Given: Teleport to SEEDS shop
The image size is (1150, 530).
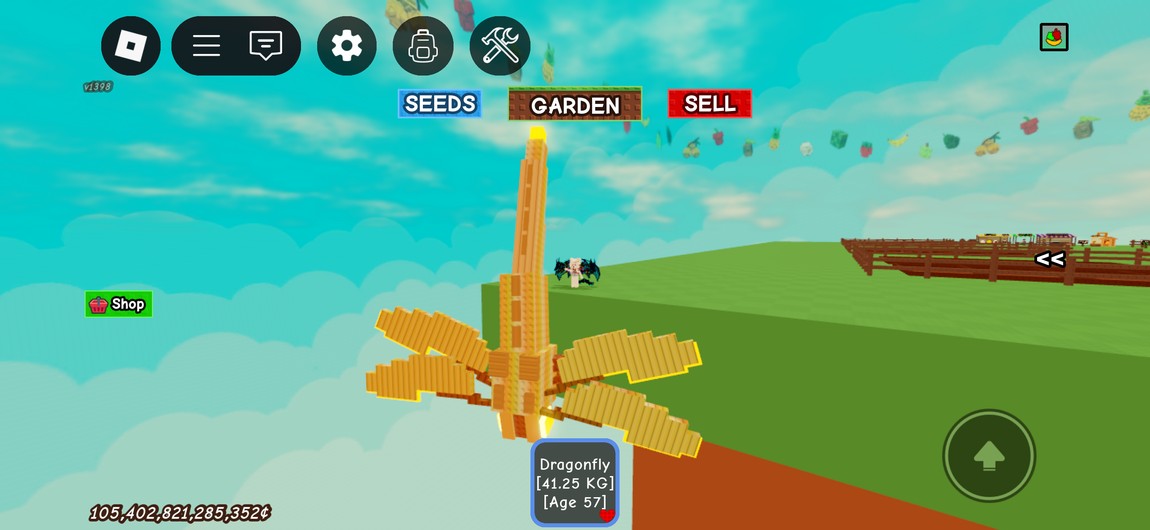Looking at the screenshot, I should click(x=440, y=104).
